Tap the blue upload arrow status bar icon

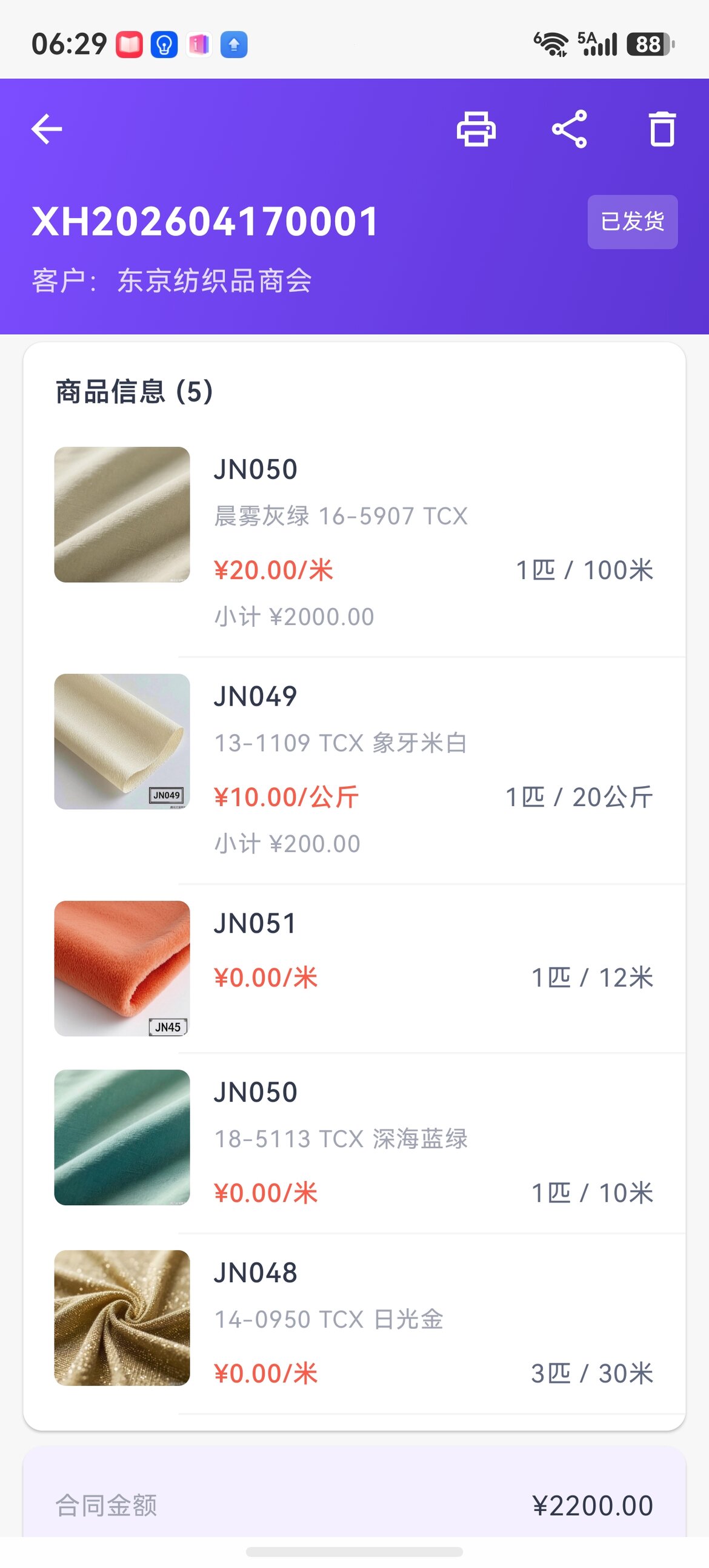coord(235,42)
